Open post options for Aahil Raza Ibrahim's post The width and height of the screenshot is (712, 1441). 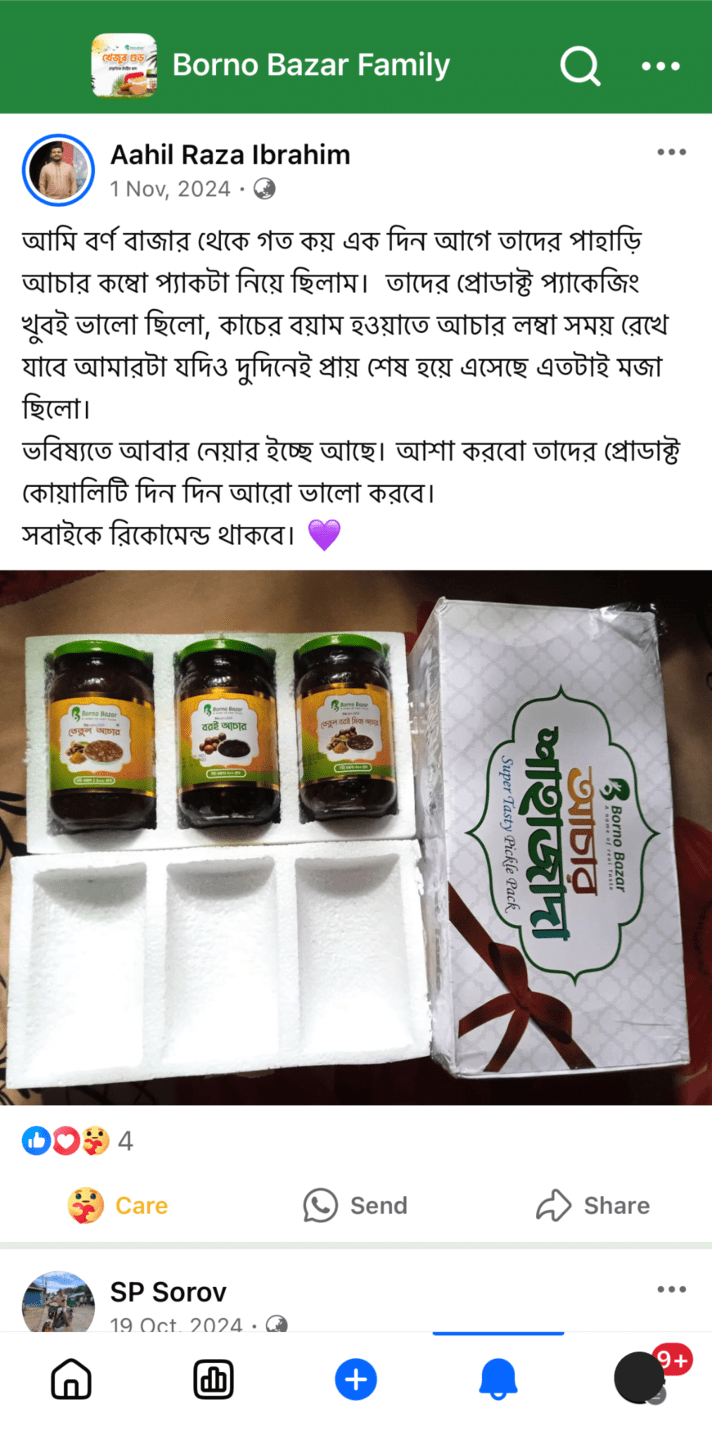(671, 153)
